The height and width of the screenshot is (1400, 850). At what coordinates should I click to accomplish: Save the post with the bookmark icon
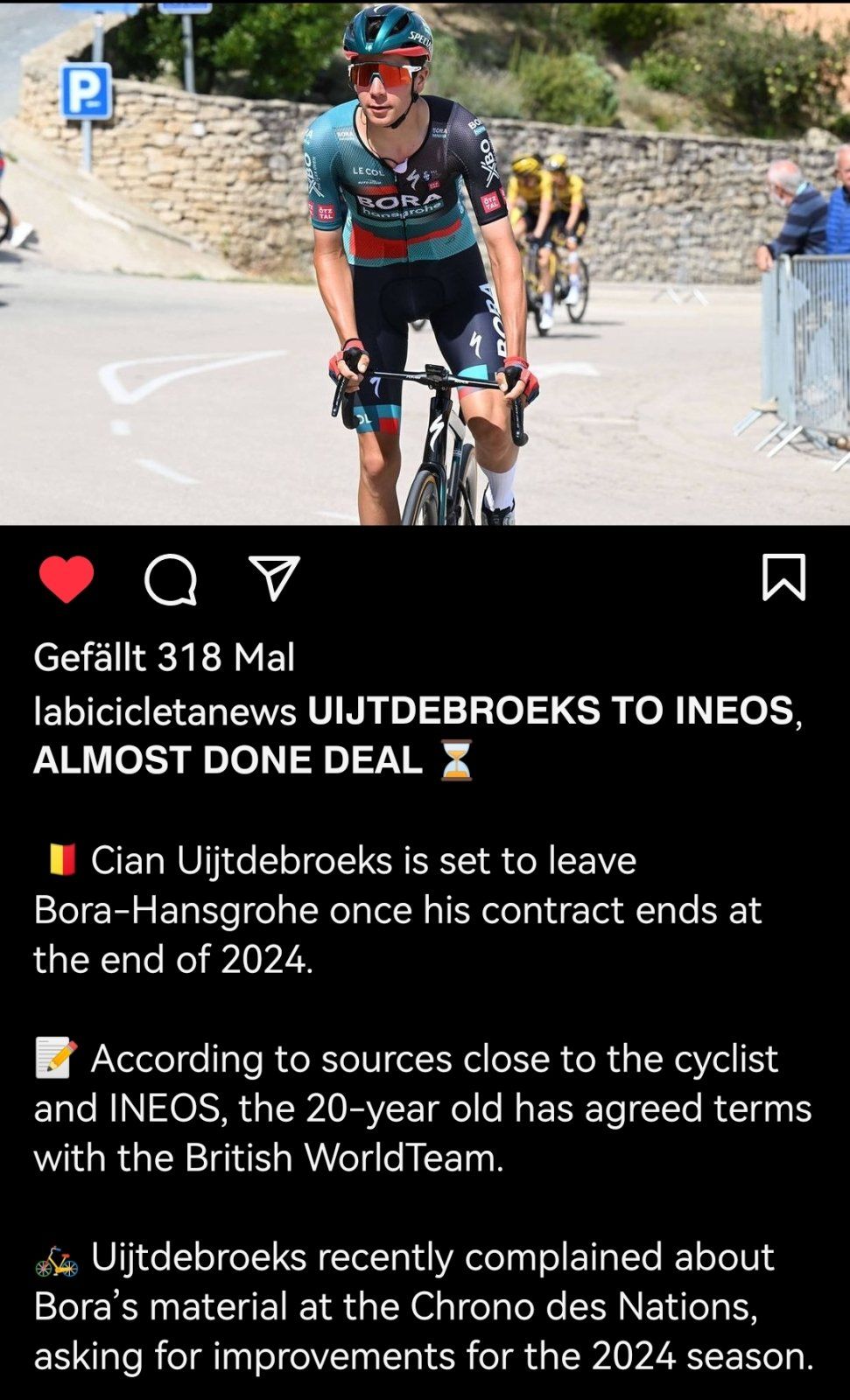tap(783, 577)
